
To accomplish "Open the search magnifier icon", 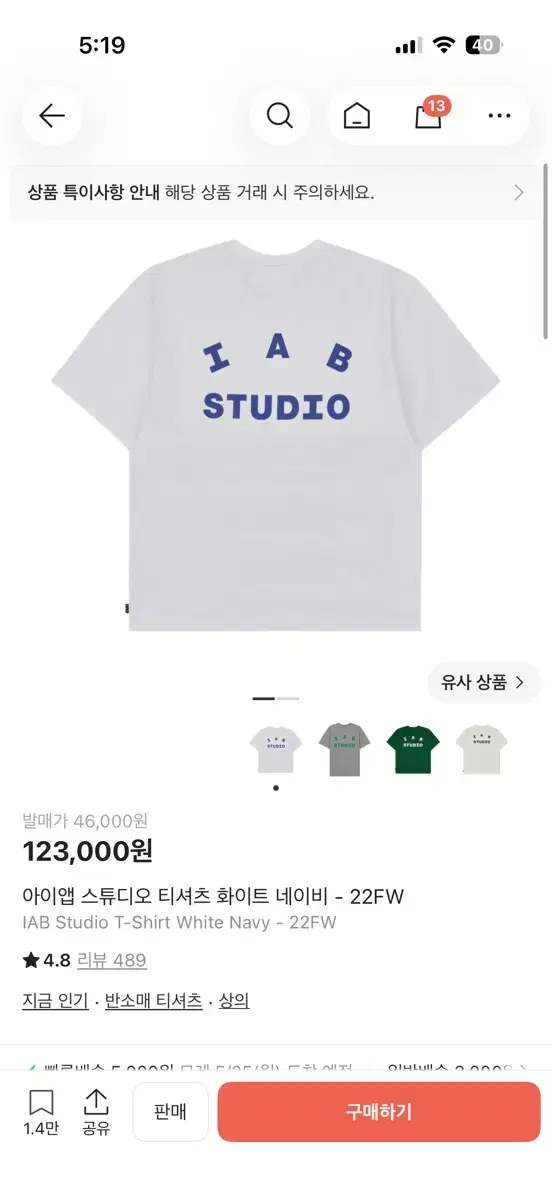I will (280, 116).
